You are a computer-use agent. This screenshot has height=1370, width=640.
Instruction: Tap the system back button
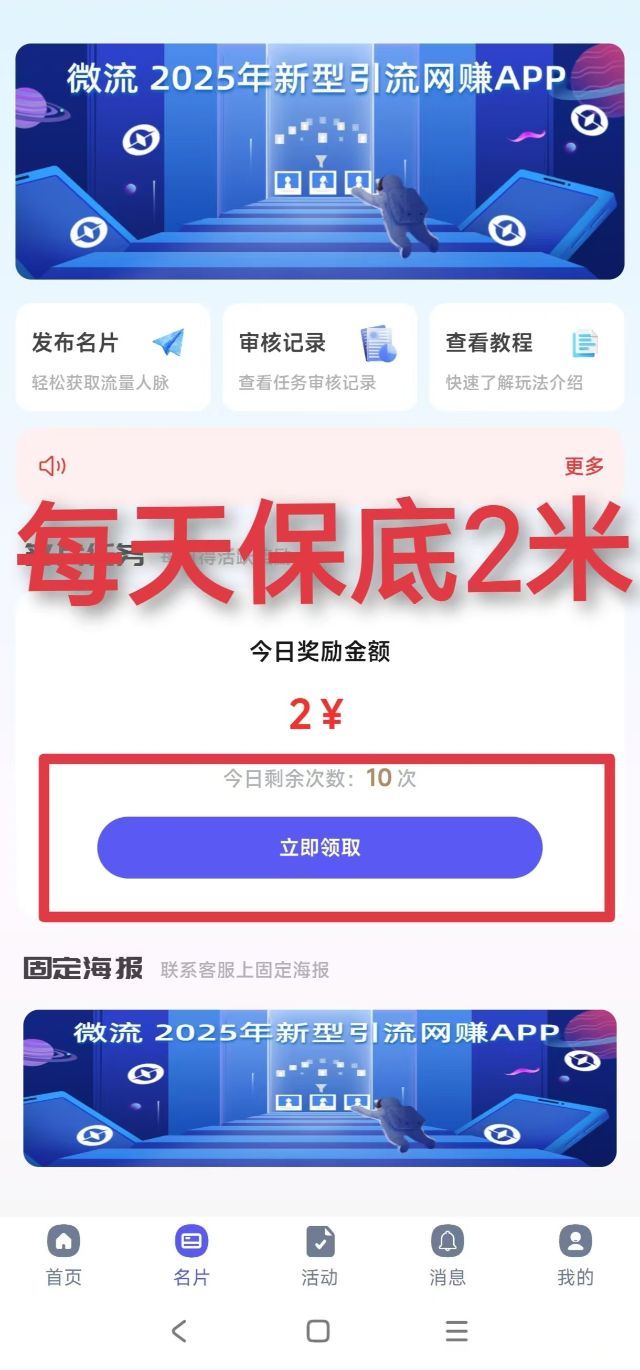(180, 1331)
